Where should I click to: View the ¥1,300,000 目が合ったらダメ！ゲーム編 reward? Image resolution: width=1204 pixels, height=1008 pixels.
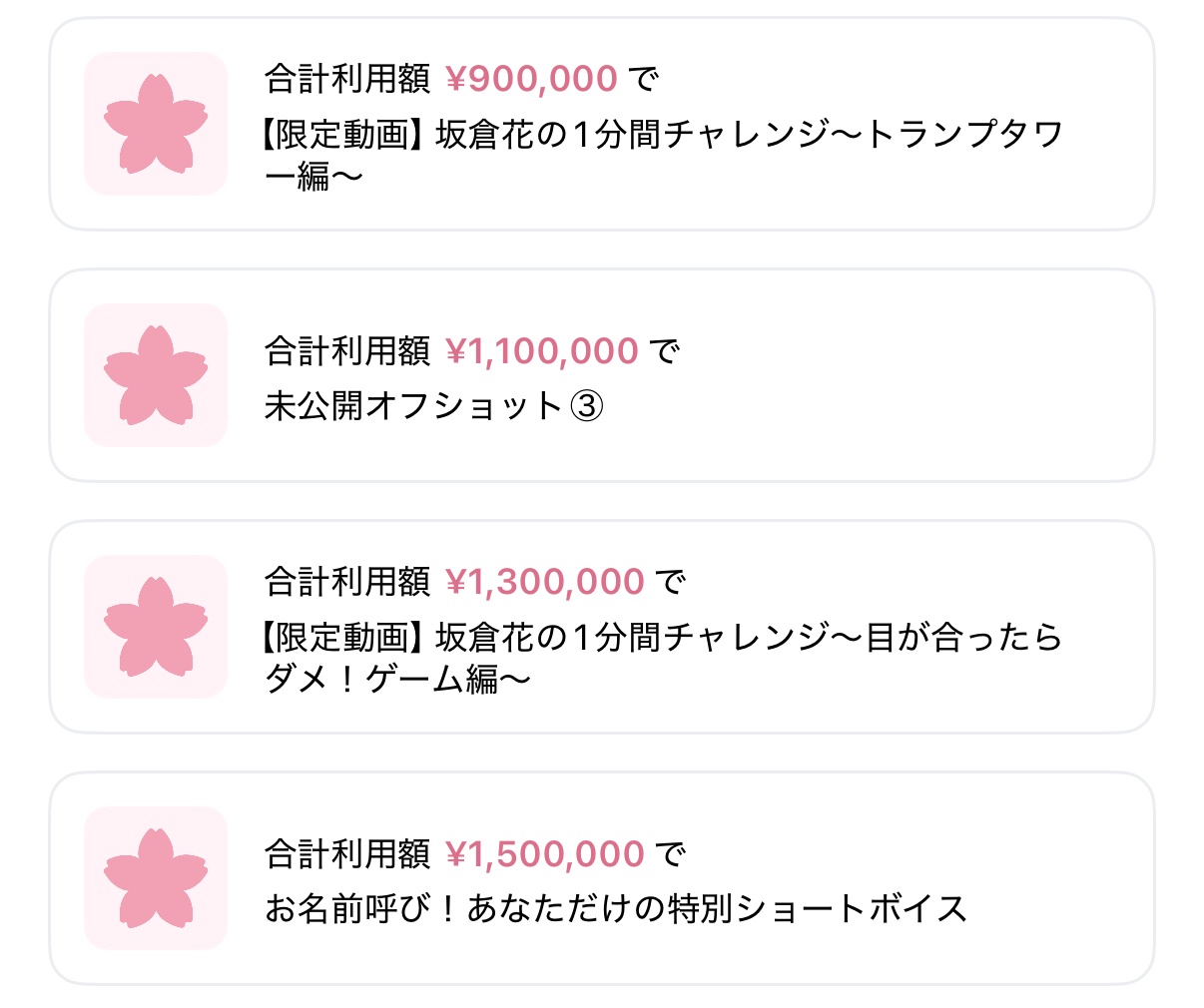pyautogui.click(x=601, y=628)
